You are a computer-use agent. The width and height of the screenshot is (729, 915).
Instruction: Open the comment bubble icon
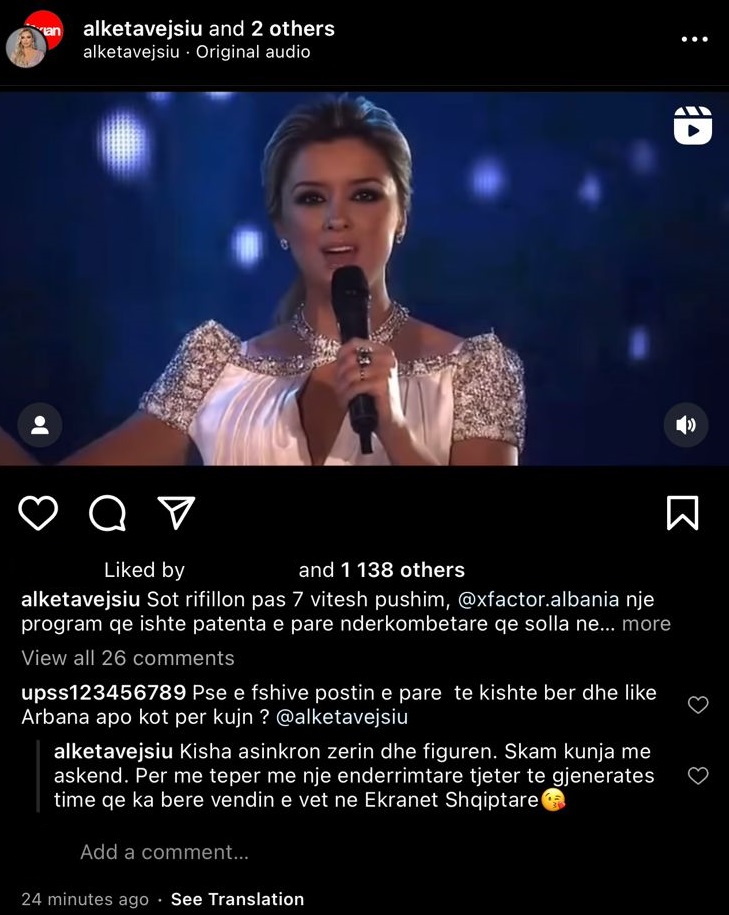pyautogui.click(x=107, y=513)
